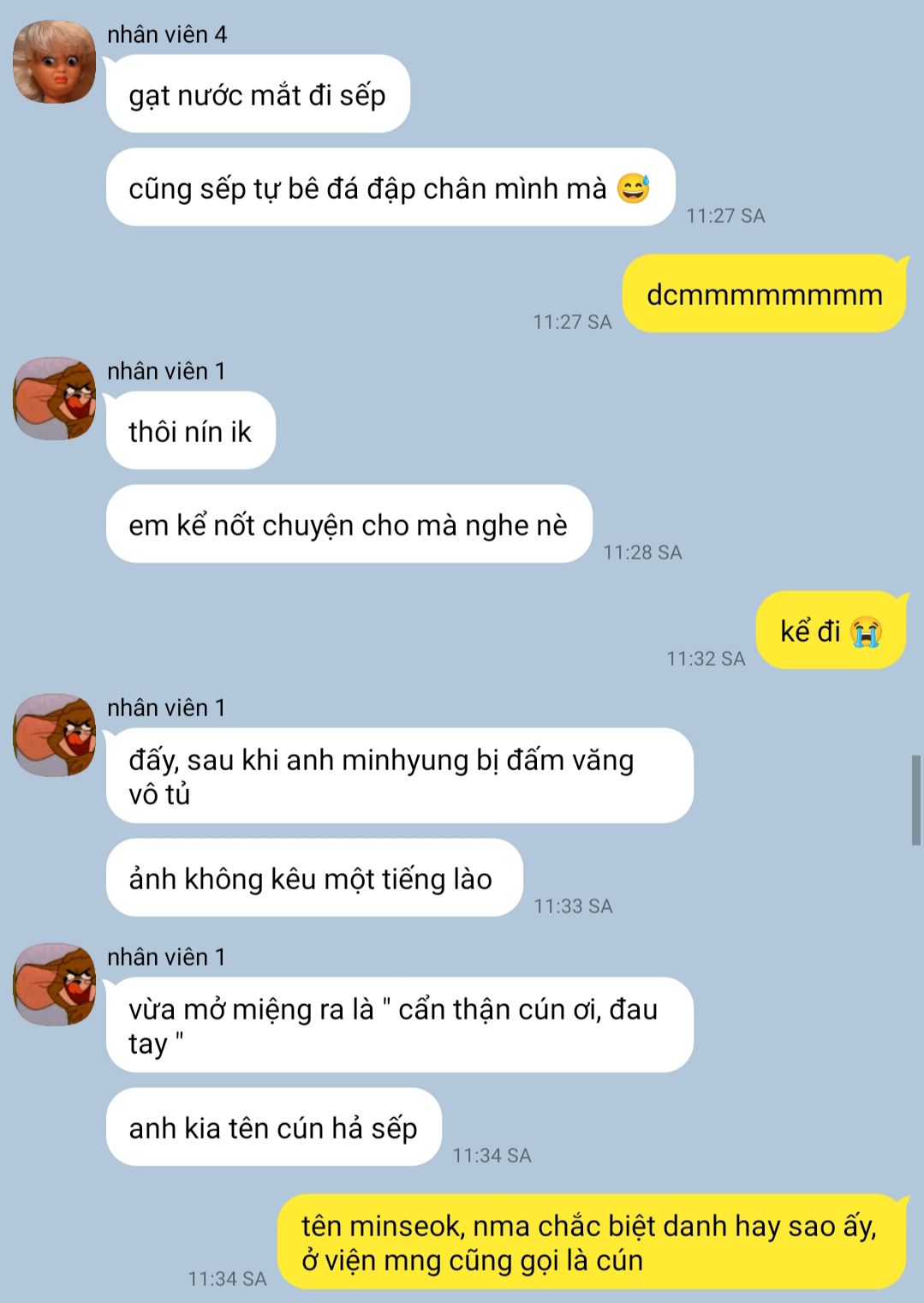924x1303 pixels.
Task: View nhân viên 1's avatar beside "vừa mở miệng"
Action: coord(54,984)
